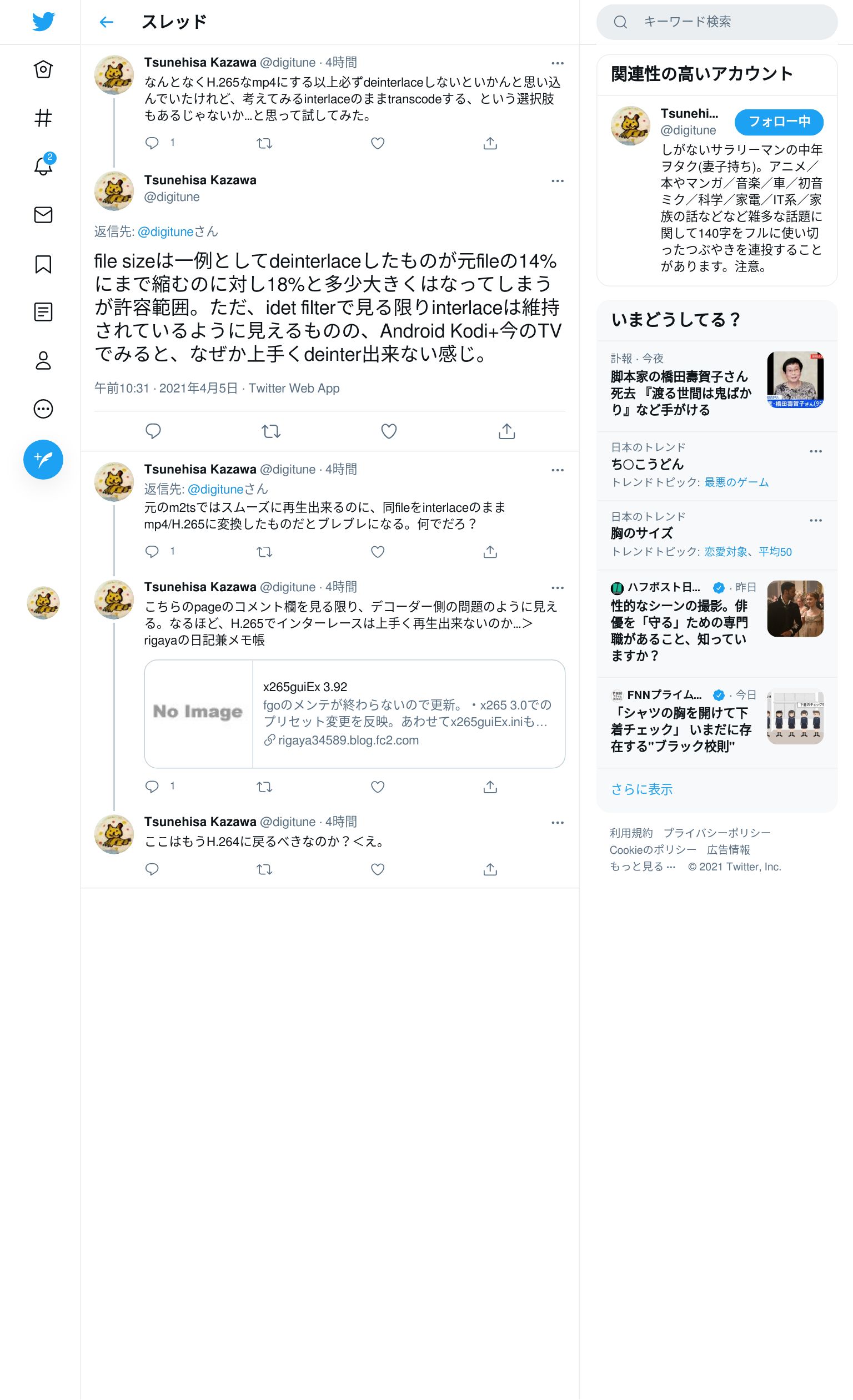This screenshot has height=1400, width=853.
Task: Open the direct messages envelope icon
Action: coord(43,215)
